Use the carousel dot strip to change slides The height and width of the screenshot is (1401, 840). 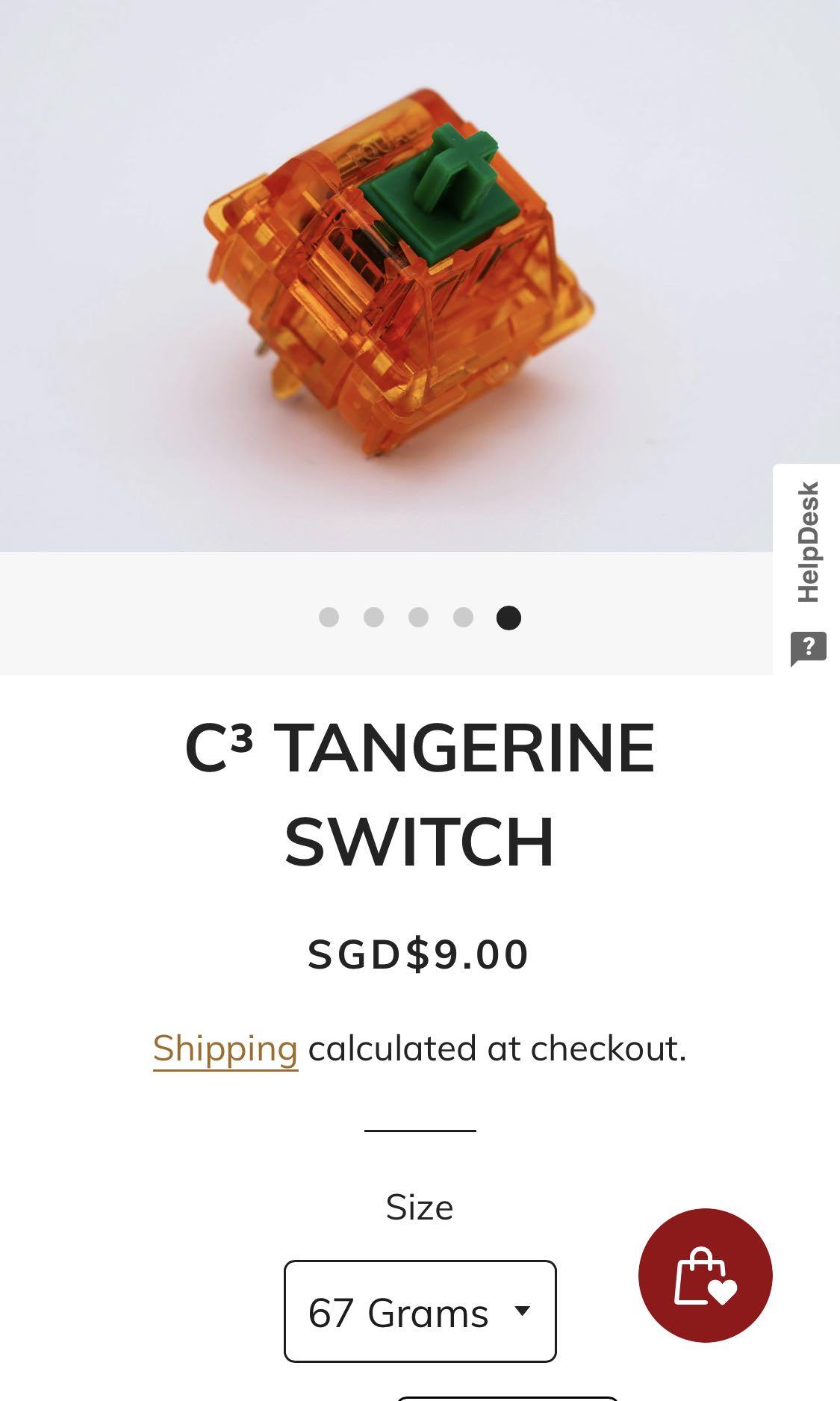420,616
